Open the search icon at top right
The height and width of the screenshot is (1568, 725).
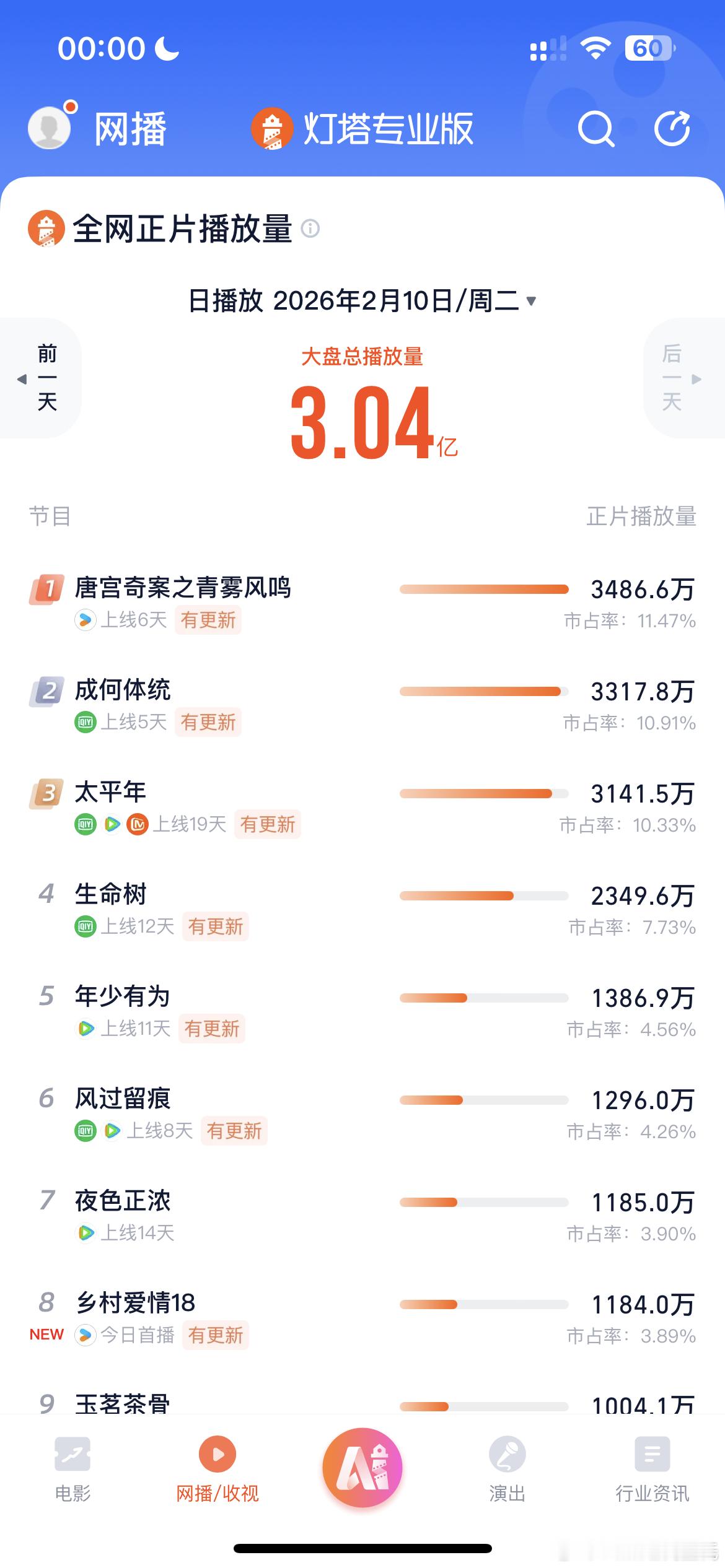595,129
